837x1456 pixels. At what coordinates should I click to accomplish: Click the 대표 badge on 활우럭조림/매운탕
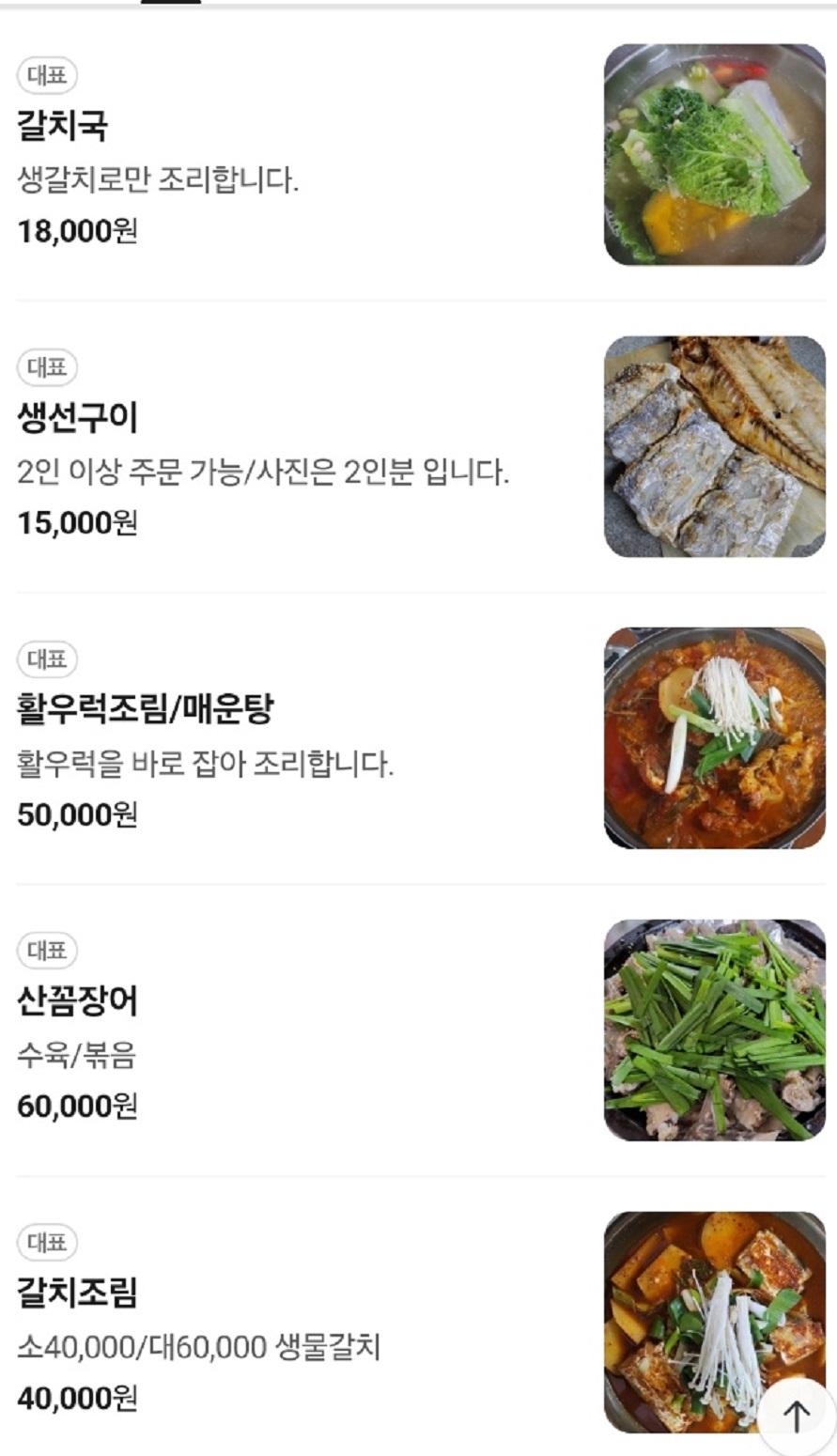click(x=46, y=658)
